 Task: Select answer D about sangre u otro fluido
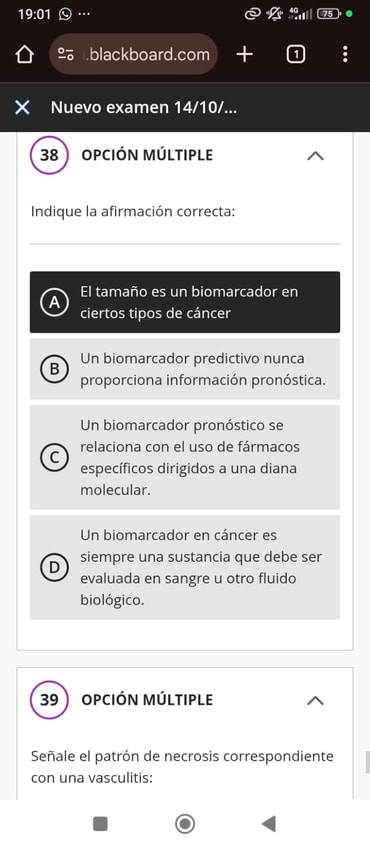[x=185, y=567]
